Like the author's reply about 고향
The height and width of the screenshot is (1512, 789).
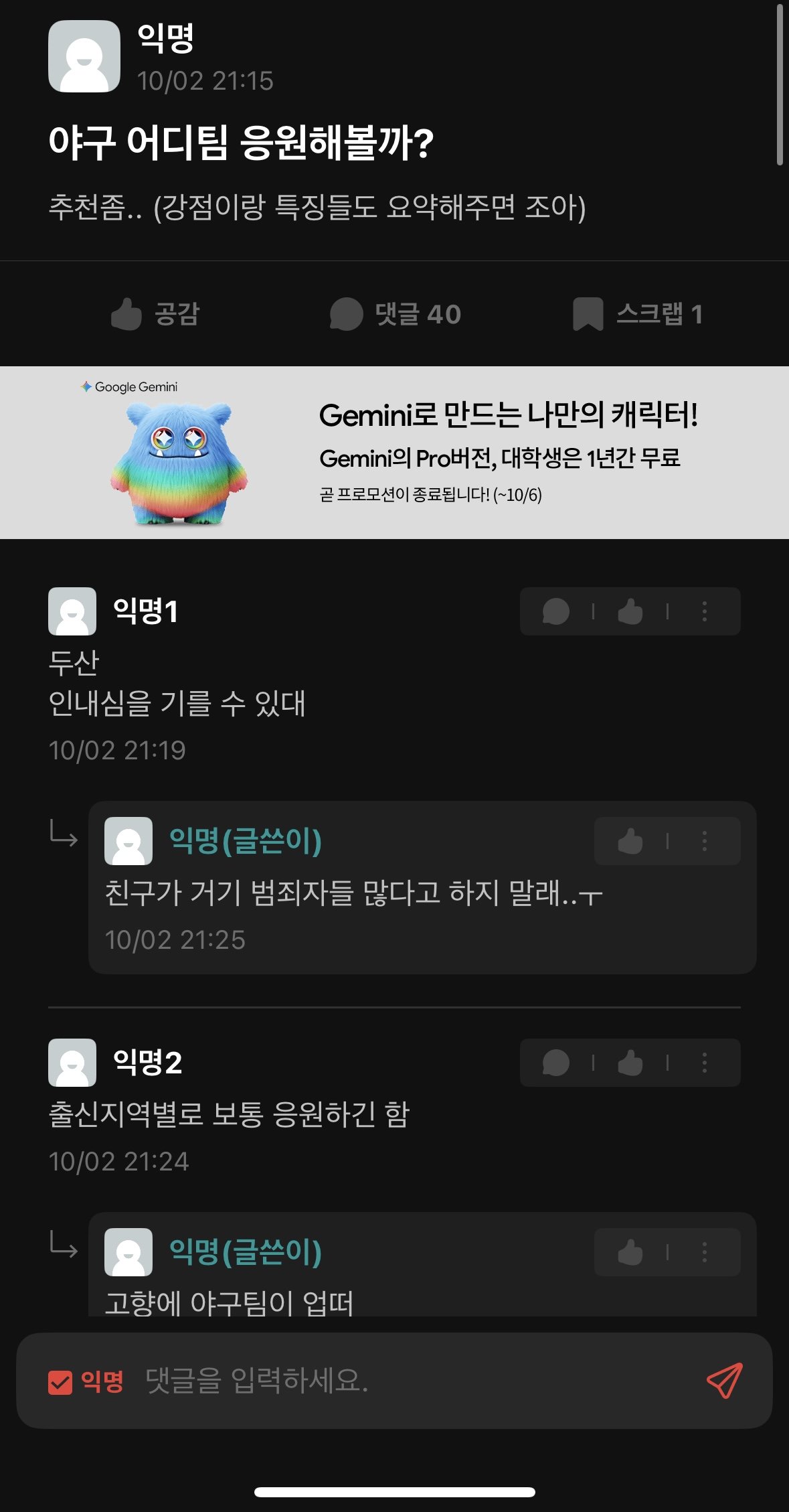[x=630, y=1252]
